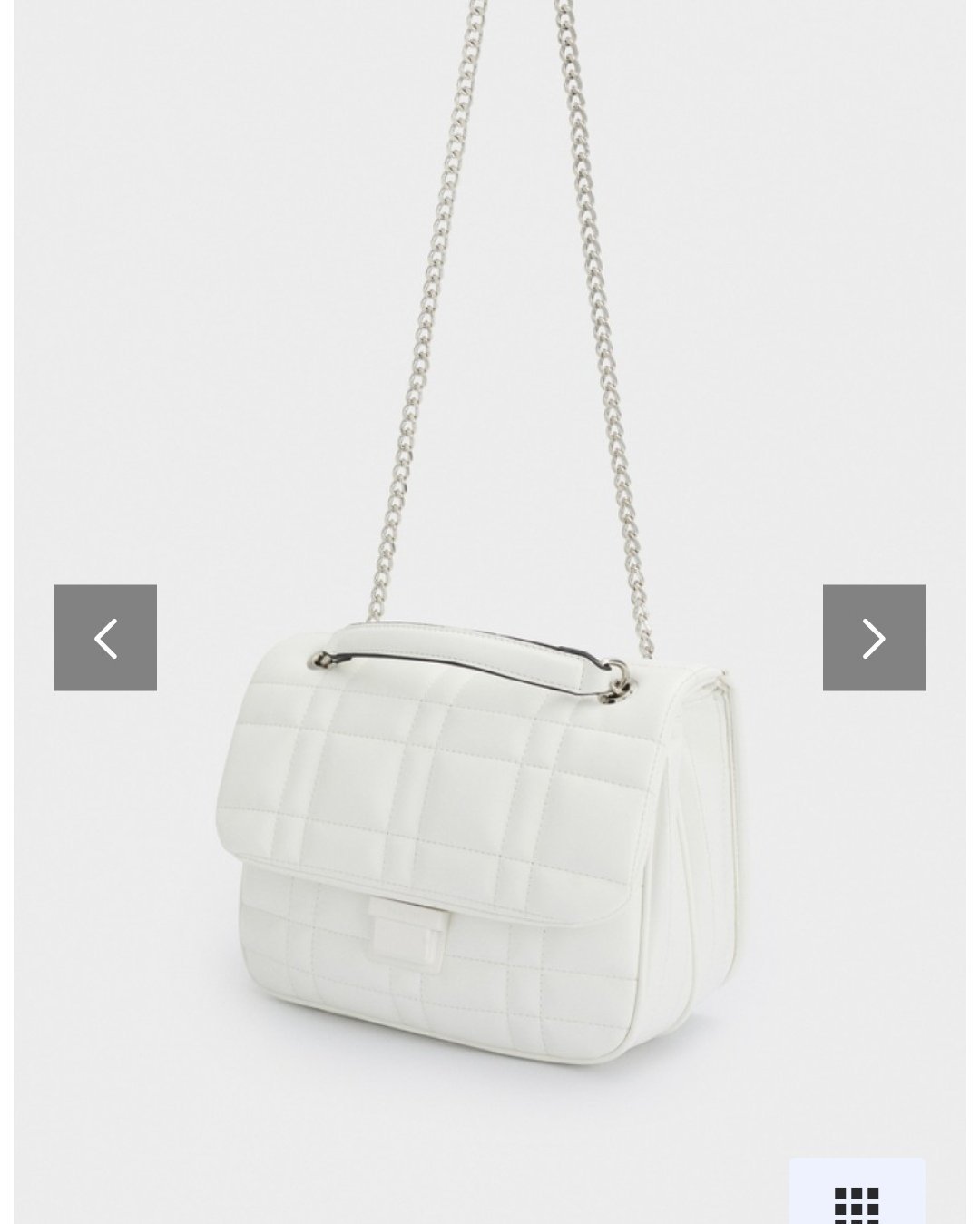Viewport: 980px width, 1224px height.
Task: Show the next product image
Action: click(x=874, y=638)
